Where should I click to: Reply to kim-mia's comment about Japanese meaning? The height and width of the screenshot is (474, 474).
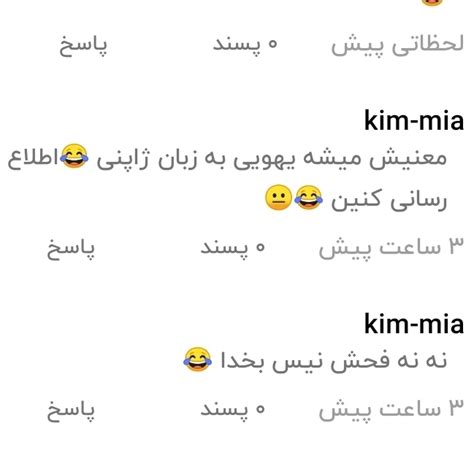pyautogui.click(x=71, y=249)
